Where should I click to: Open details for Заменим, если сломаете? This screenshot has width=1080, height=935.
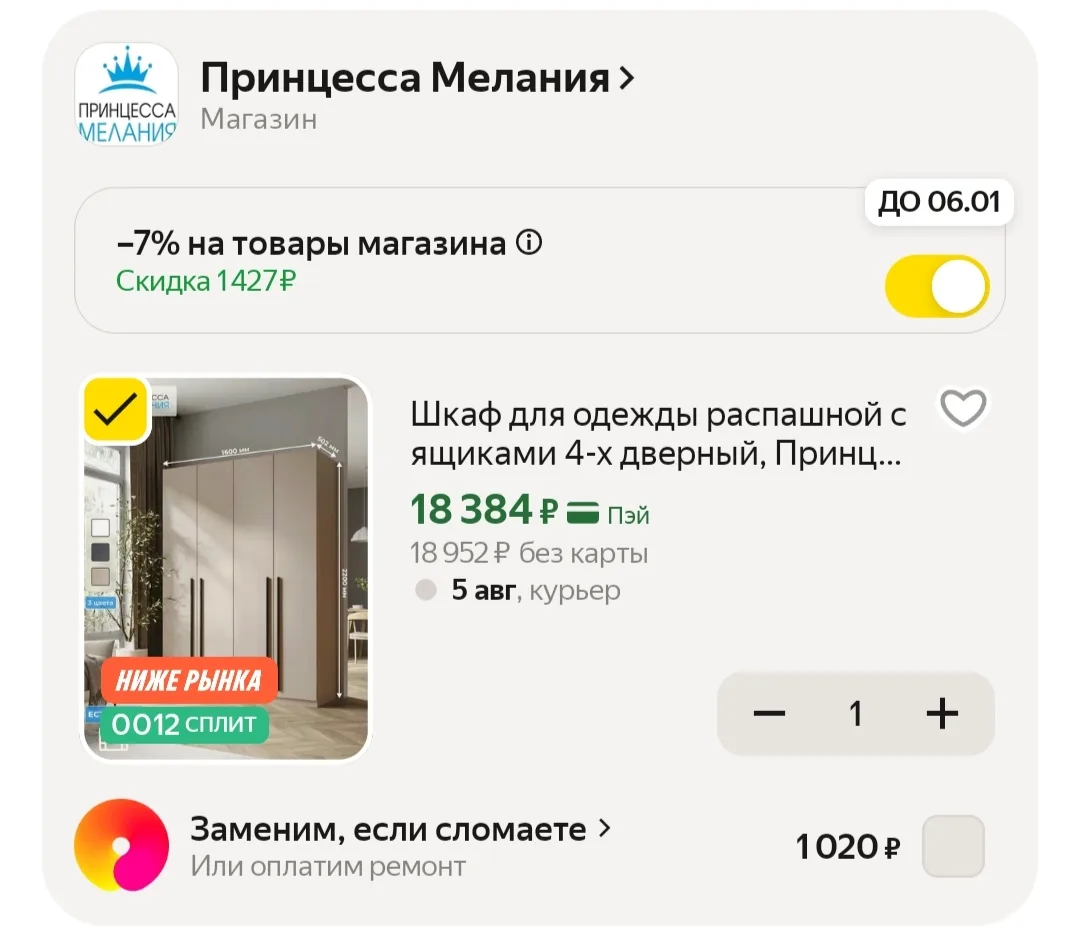coord(400,829)
